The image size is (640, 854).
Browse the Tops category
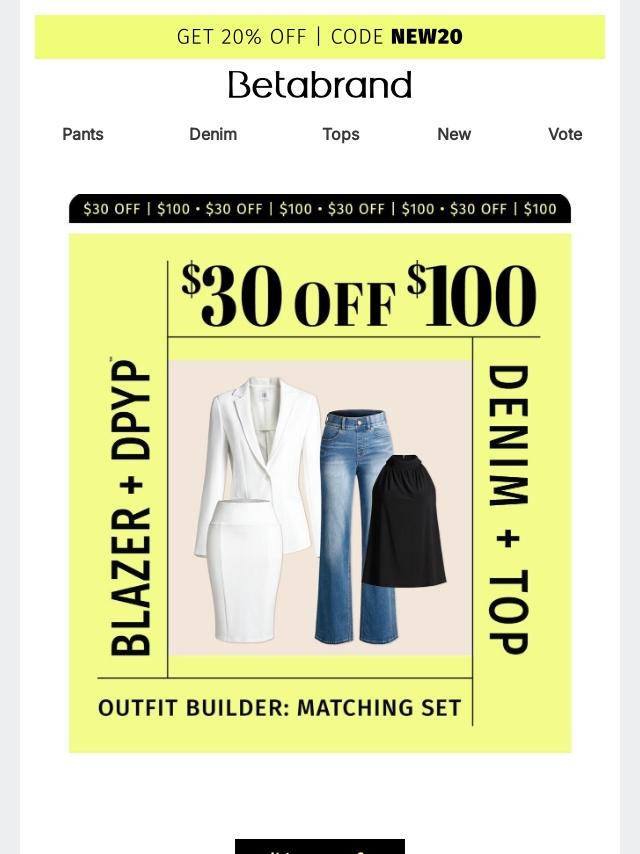tap(341, 135)
